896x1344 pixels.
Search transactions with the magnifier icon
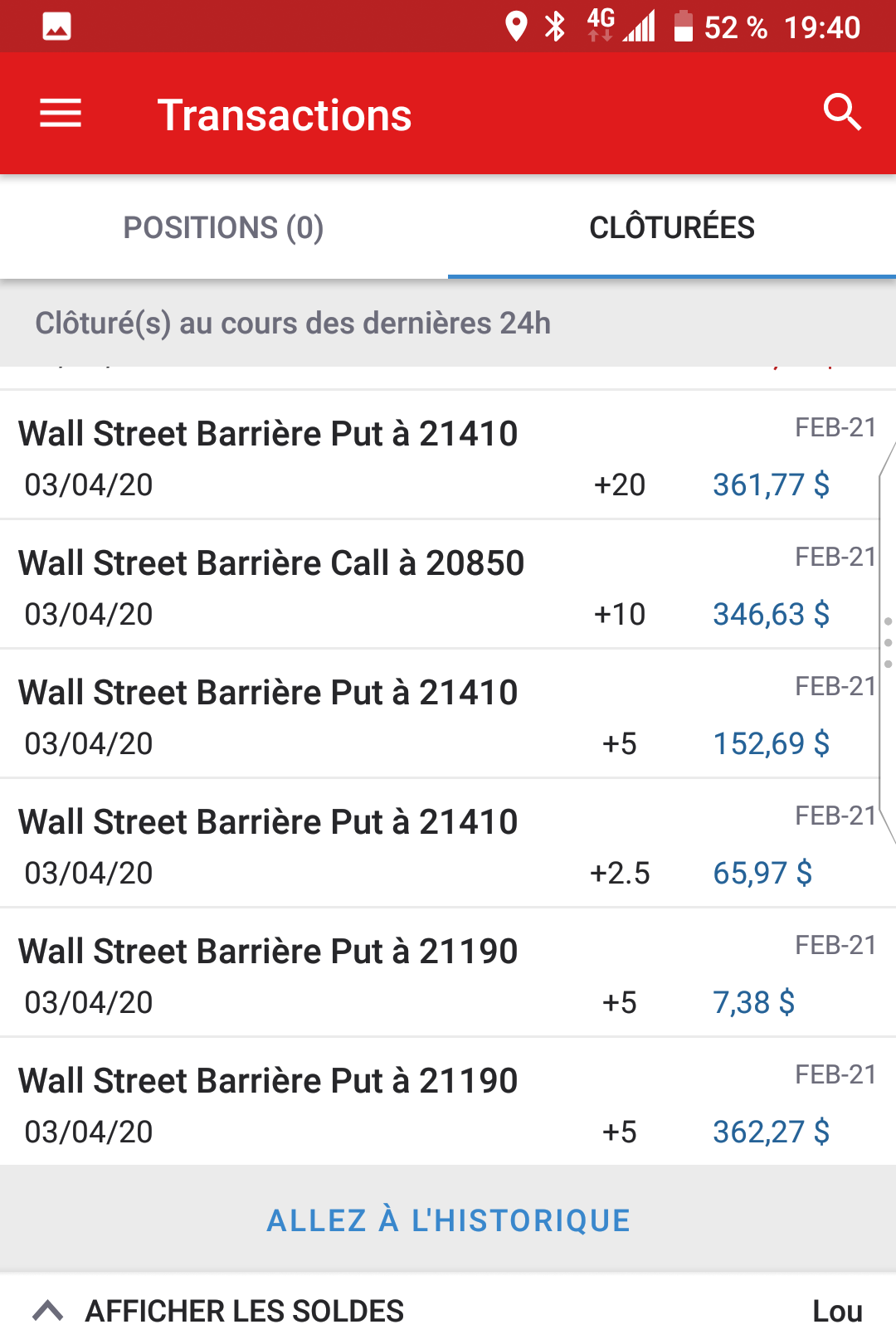point(842,113)
